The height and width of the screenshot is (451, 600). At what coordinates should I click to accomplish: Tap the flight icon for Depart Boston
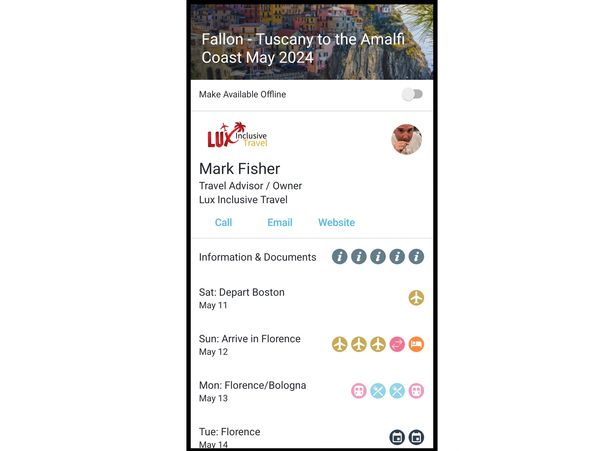[416, 298]
